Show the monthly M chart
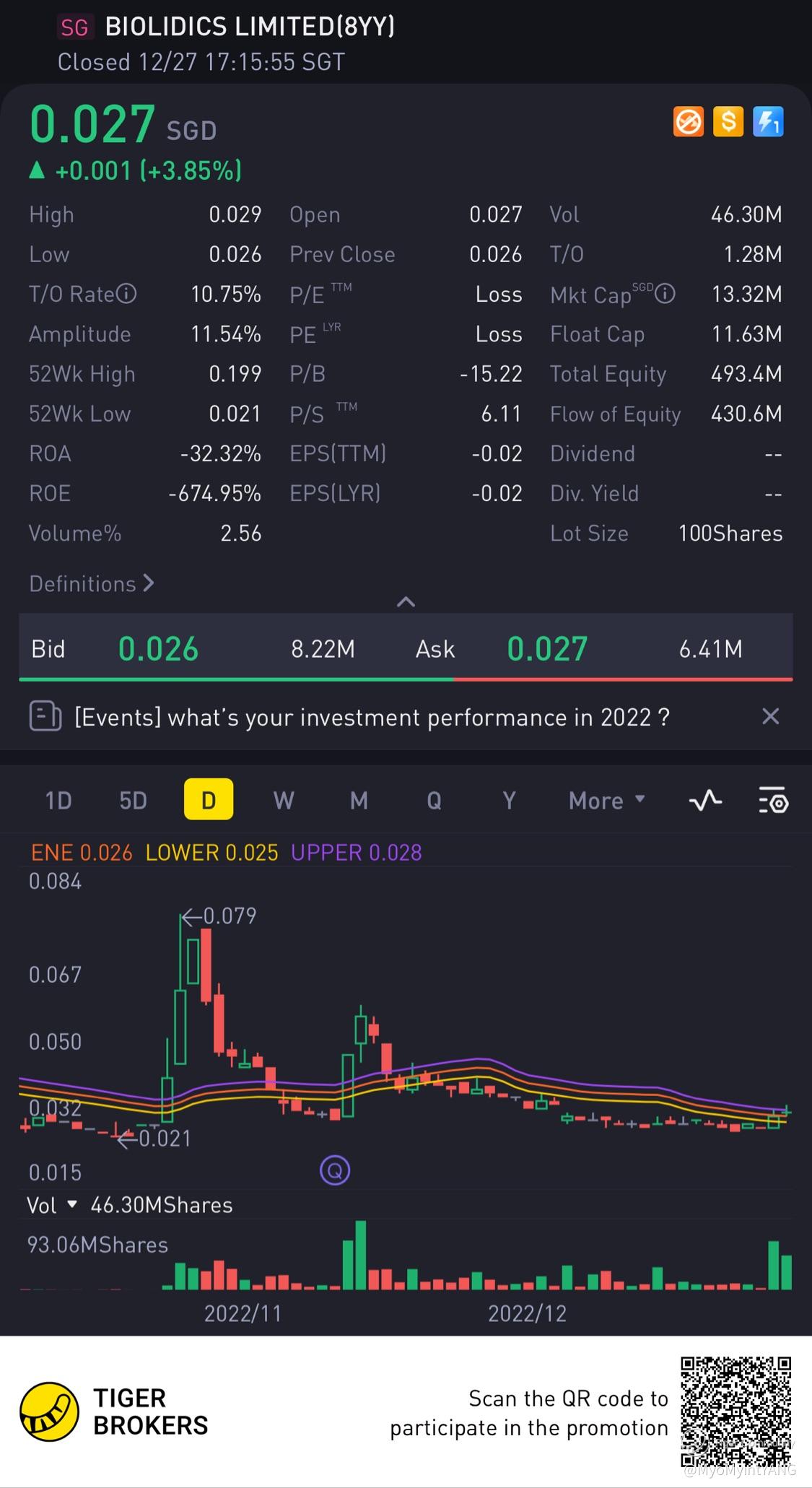This screenshot has width=812, height=1488. pos(359,800)
